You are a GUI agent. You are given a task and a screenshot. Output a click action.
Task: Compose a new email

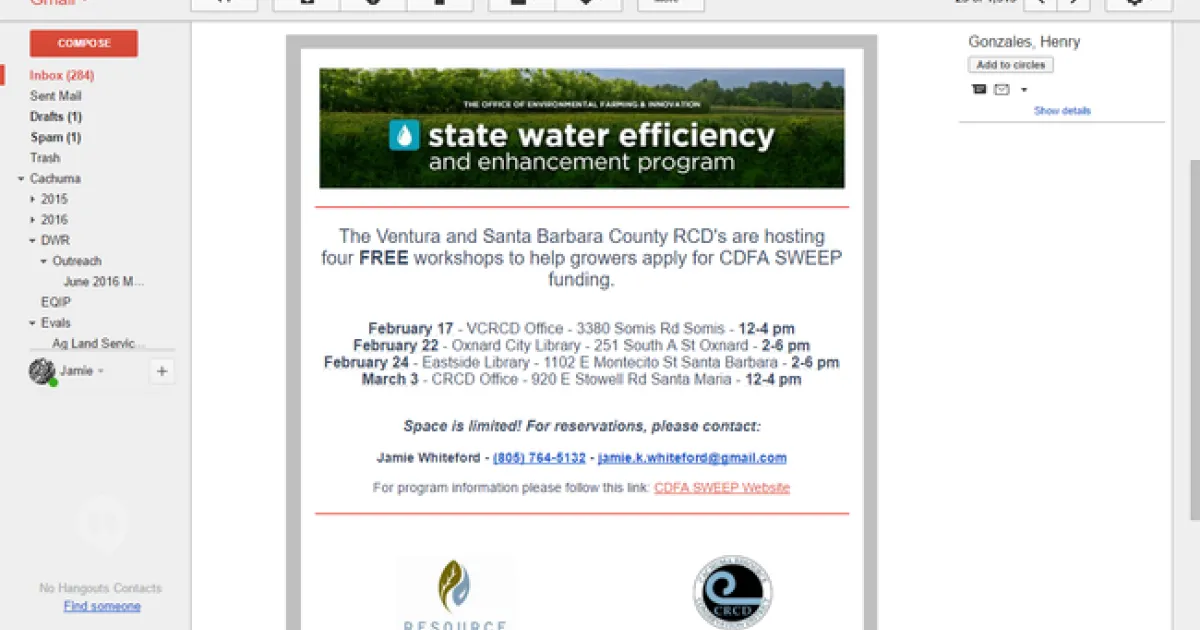coord(84,43)
